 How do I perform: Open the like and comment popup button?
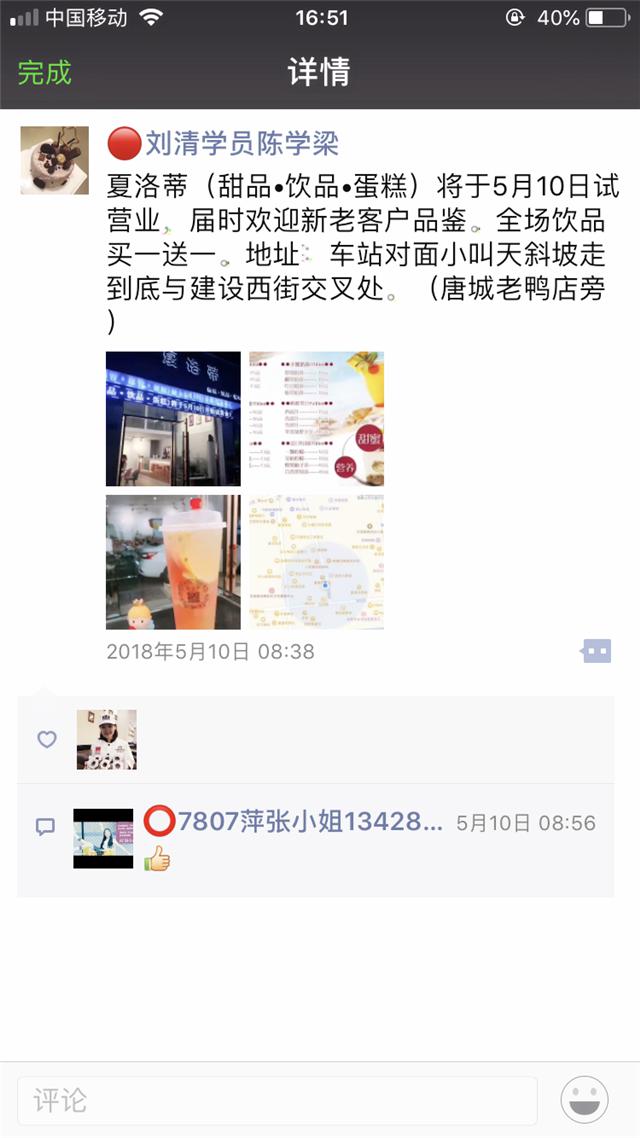coord(596,651)
